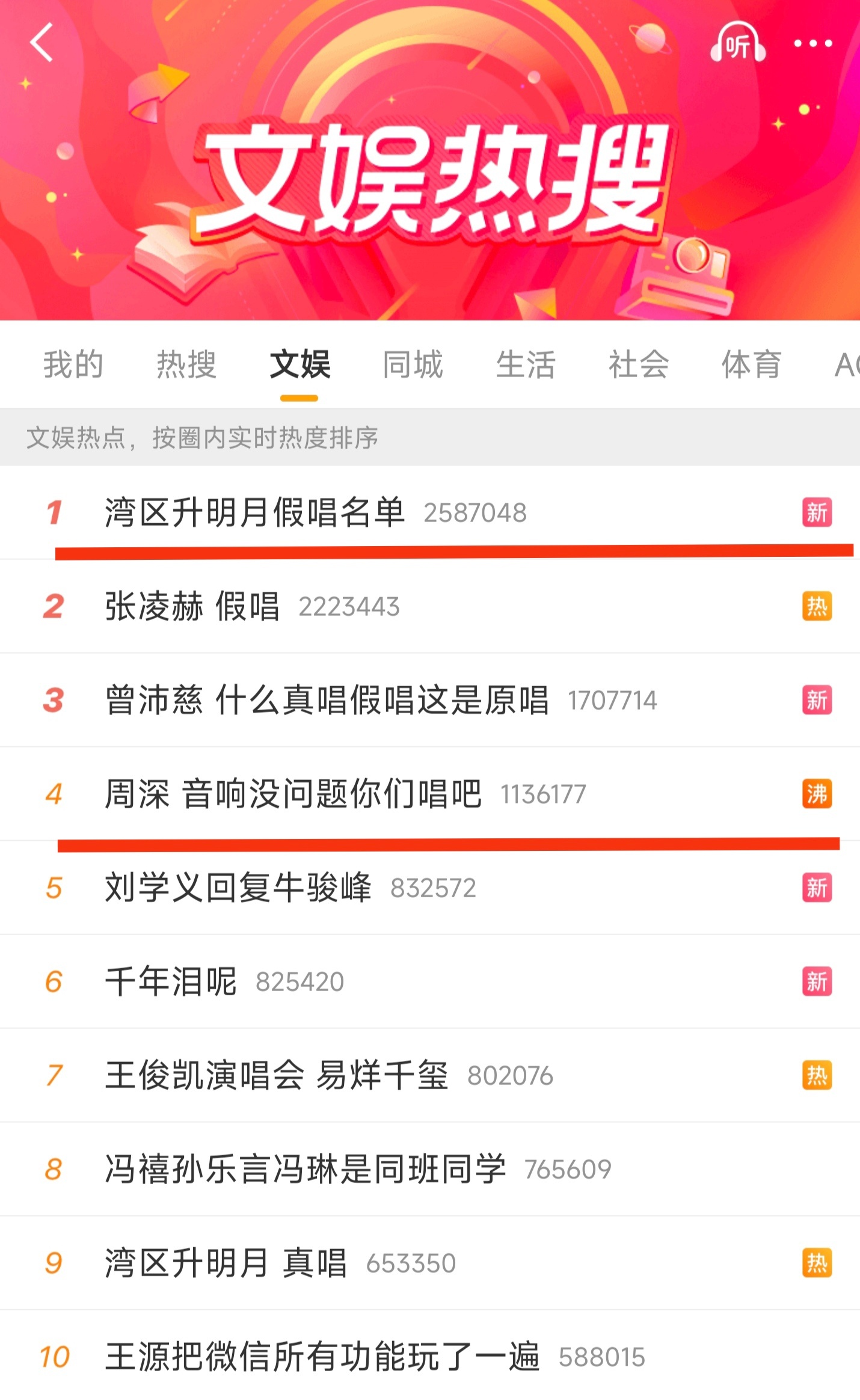The width and height of the screenshot is (860, 1400).
Task: Select the 千年泪呢 trending topic
Action: (430, 981)
